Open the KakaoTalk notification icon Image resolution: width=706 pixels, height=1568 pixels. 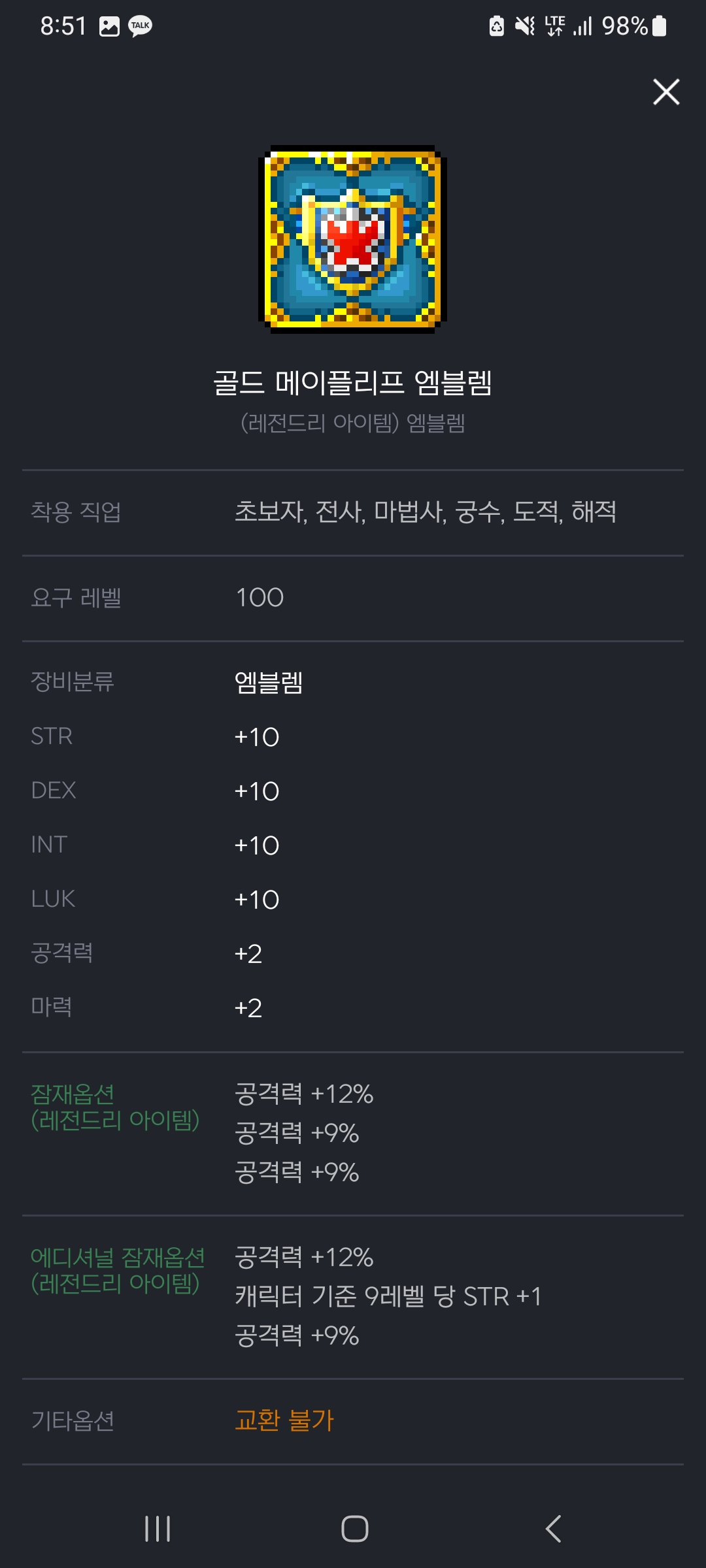coord(139,25)
